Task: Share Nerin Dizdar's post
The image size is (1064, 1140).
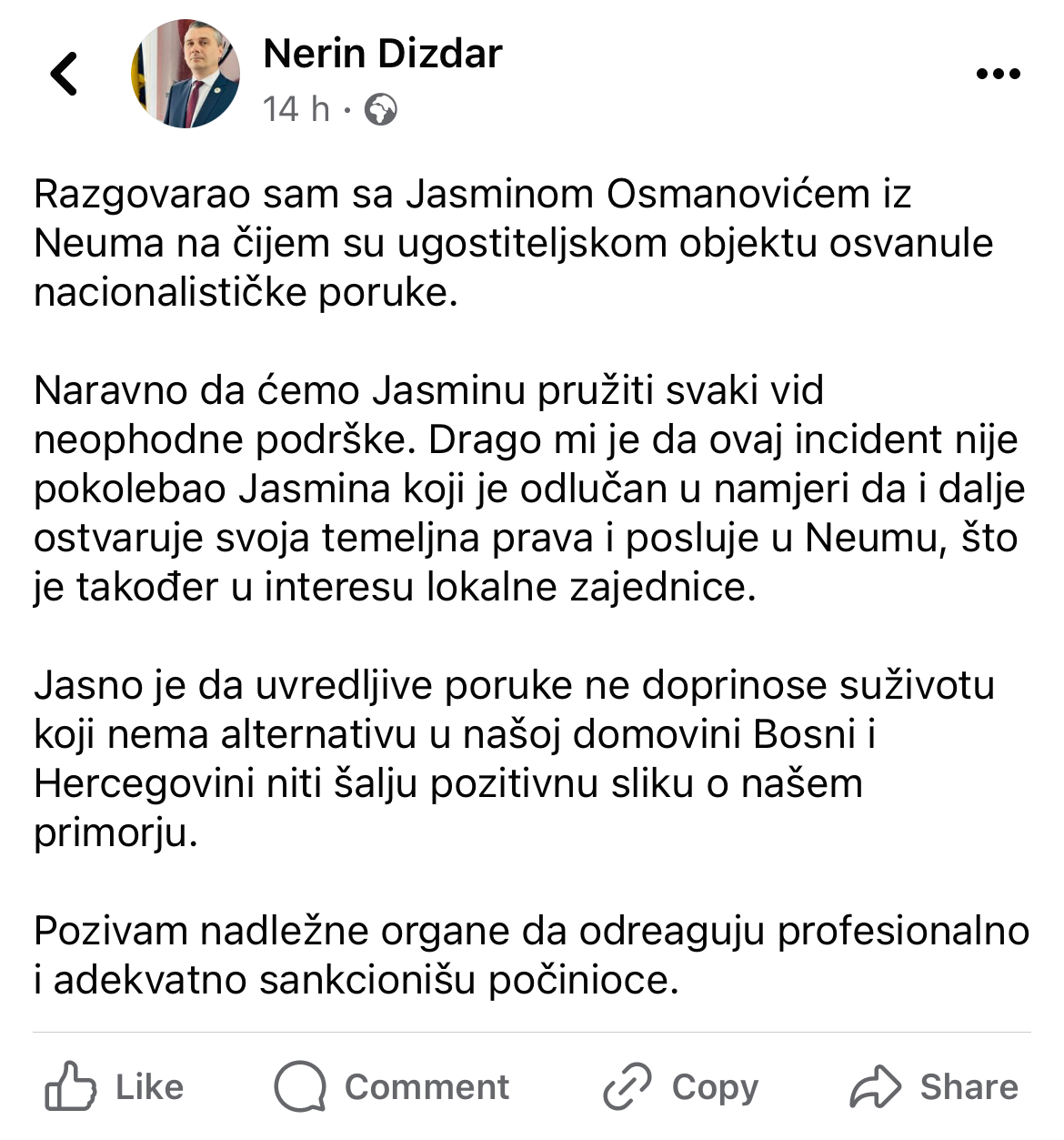Action: (934, 1086)
